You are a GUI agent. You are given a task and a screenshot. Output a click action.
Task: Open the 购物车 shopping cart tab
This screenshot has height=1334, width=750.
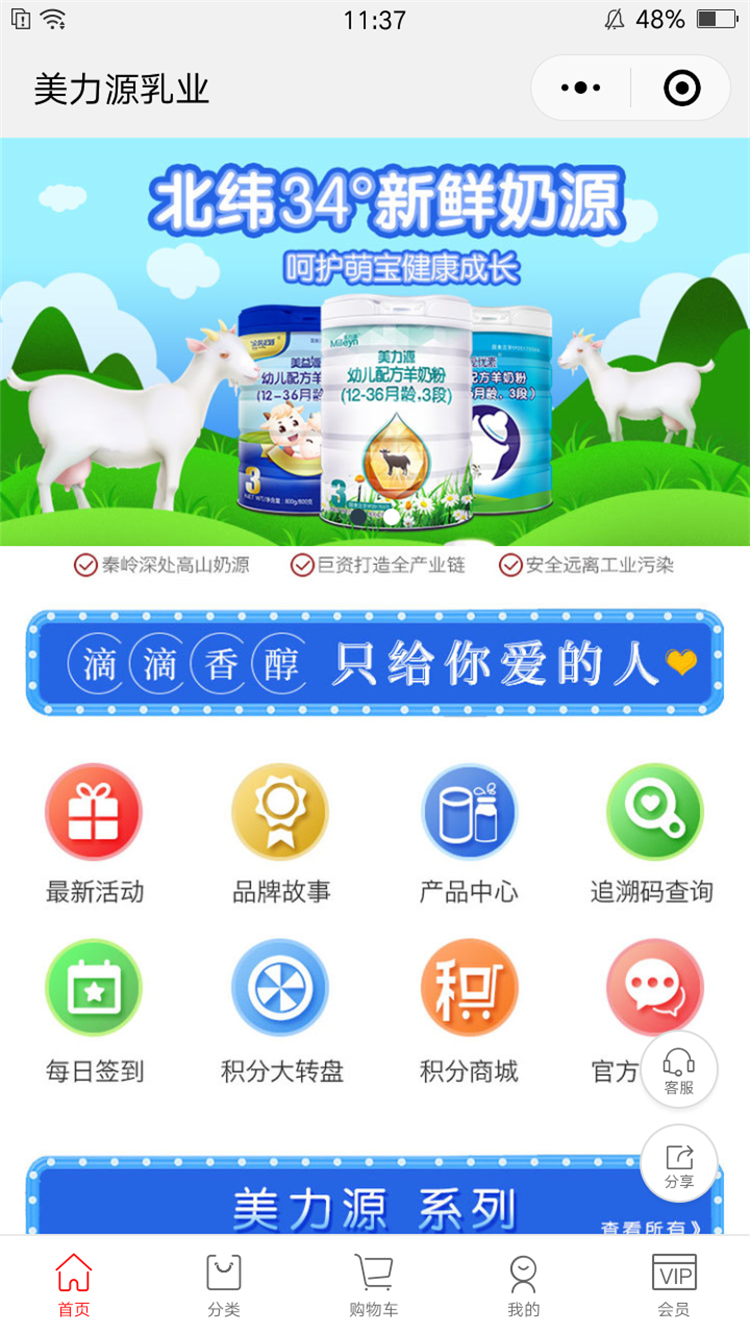pyautogui.click(x=374, y=1286)
